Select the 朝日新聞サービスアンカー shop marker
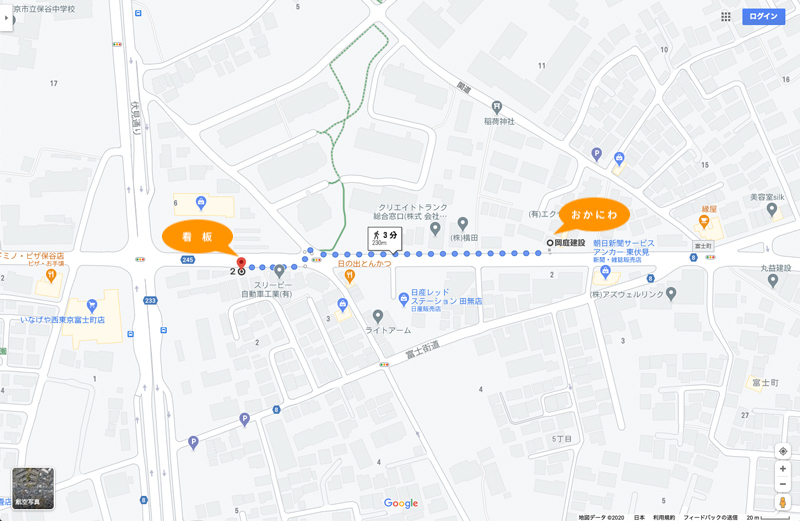 tap(604, 270)
